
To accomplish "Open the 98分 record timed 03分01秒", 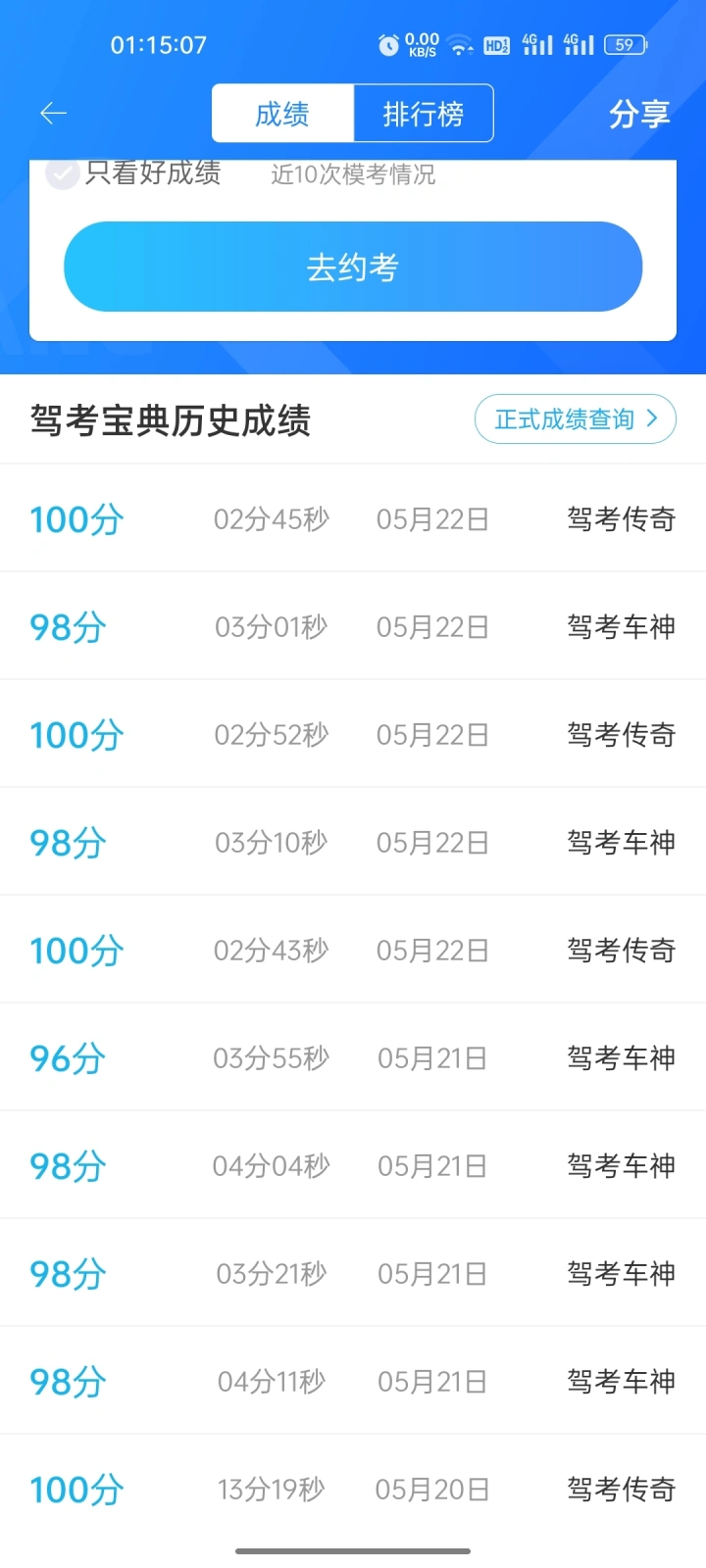I will (353, 626).
